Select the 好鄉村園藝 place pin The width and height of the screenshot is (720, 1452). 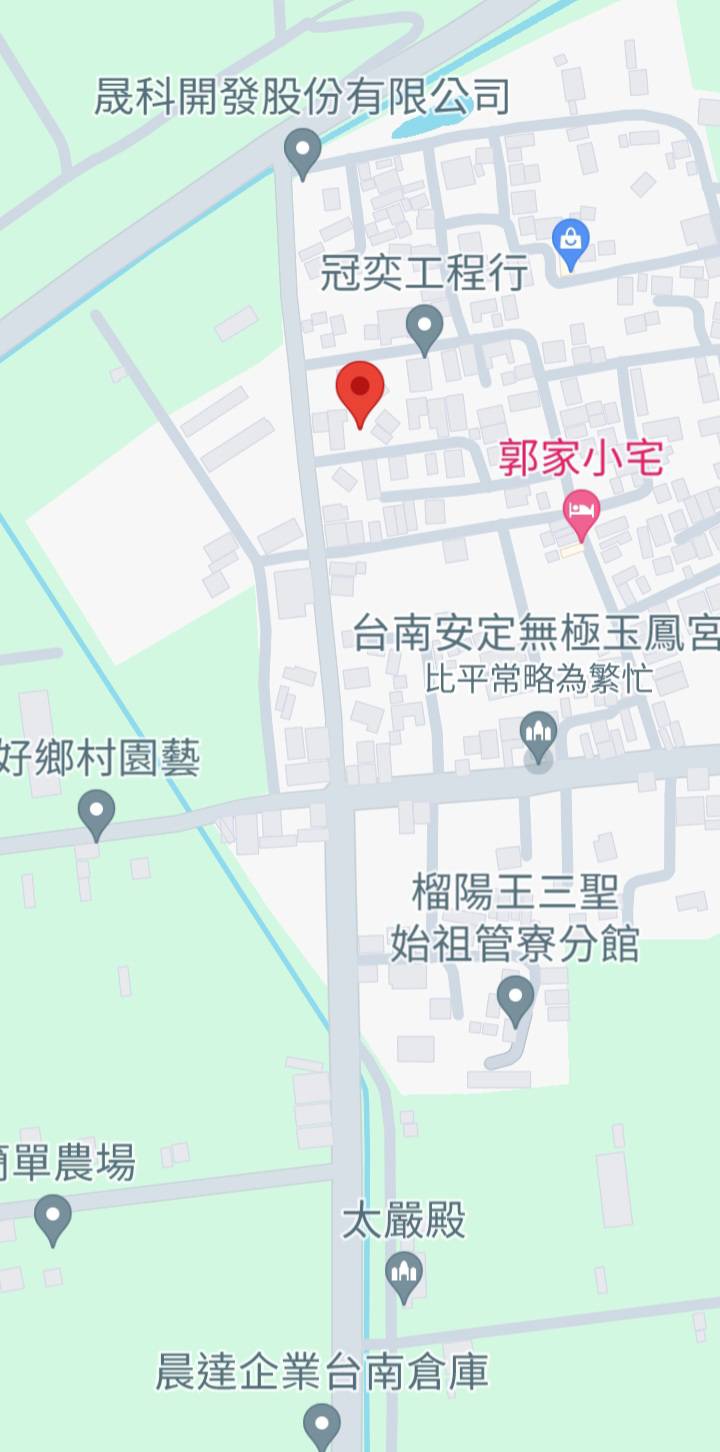(97, 813)
